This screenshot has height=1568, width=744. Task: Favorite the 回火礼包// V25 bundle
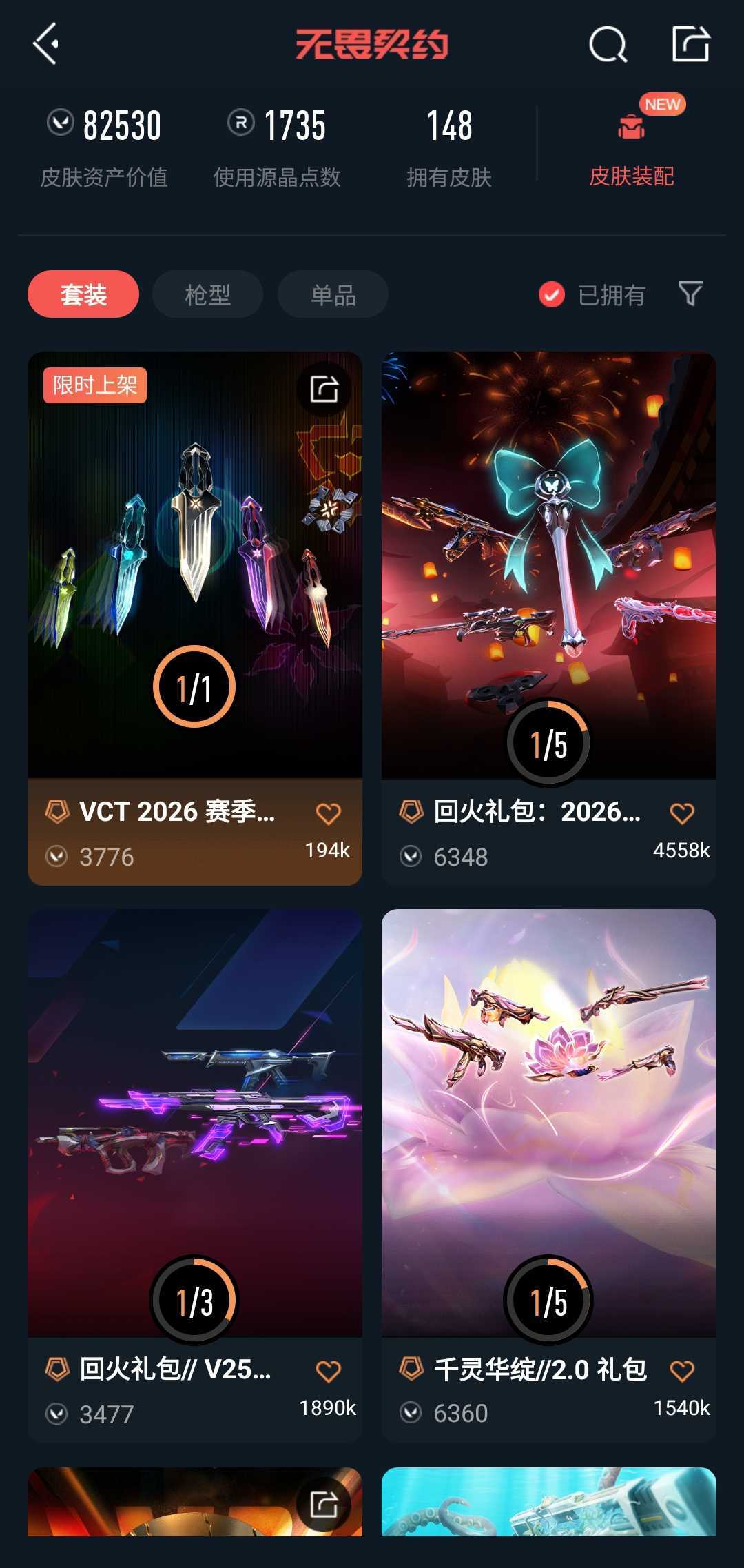click(x=328, y=1372)
